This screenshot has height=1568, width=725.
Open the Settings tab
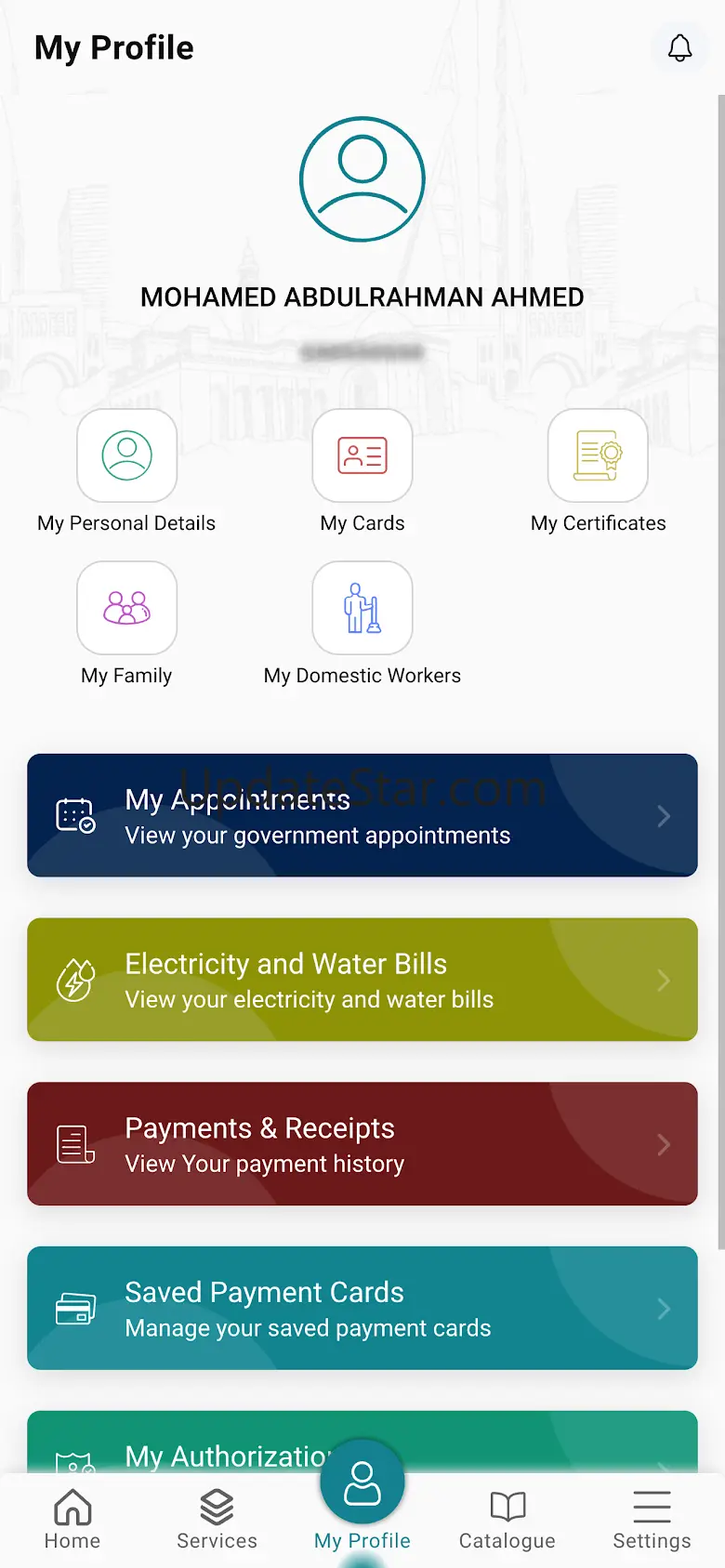coord(652,1520)
